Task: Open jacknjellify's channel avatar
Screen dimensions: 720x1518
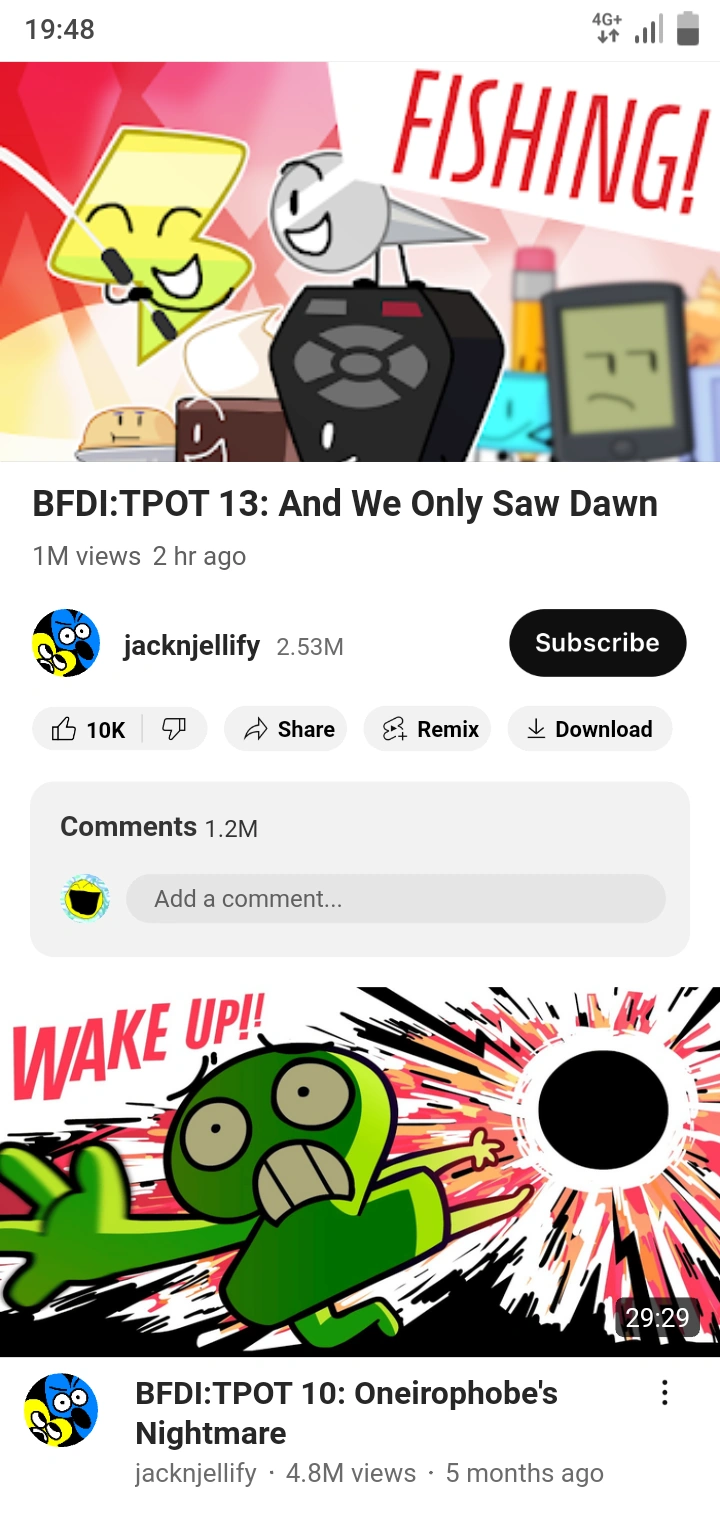Action: click(65, 643)
